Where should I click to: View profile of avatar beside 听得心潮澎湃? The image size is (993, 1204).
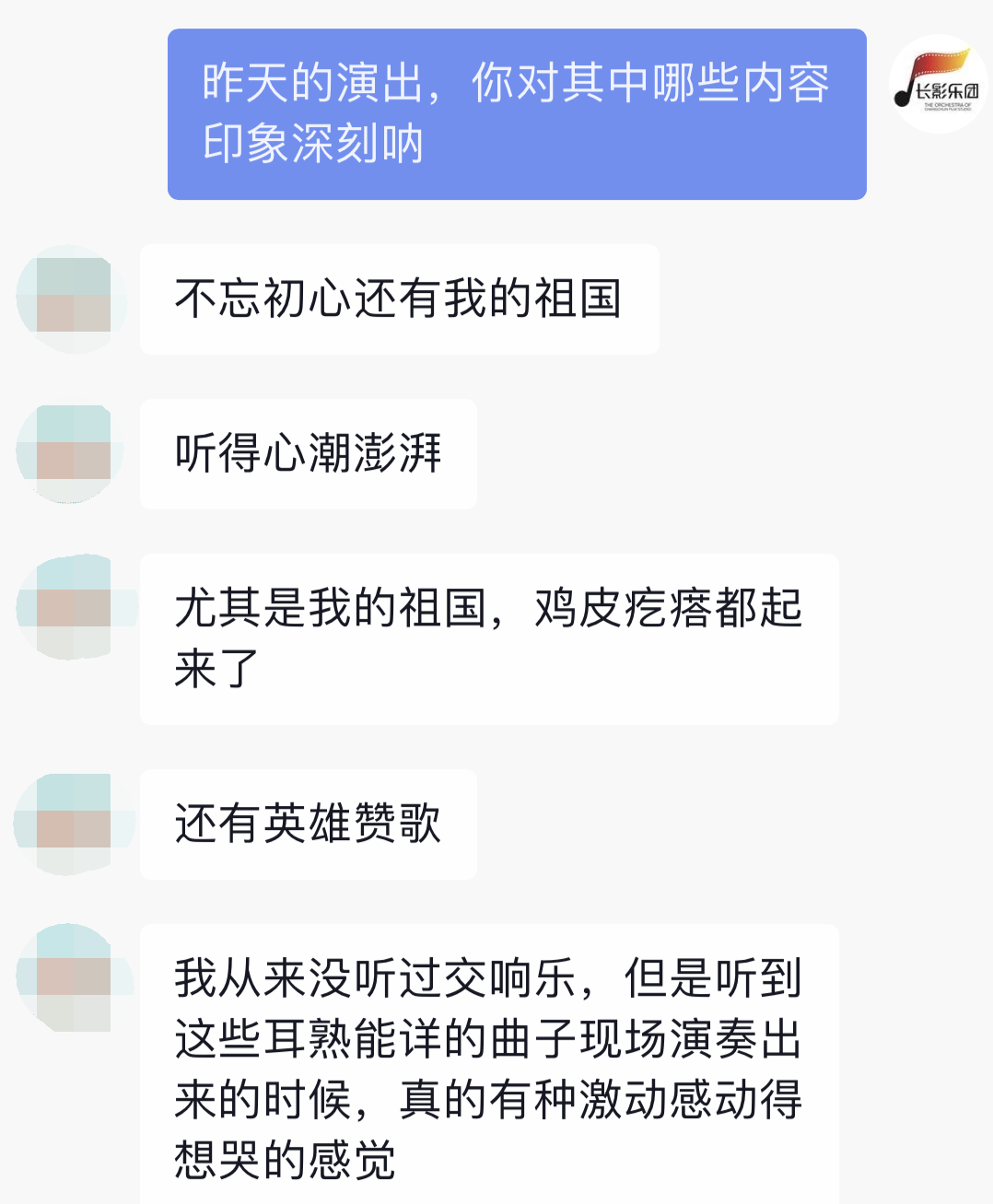71,454
